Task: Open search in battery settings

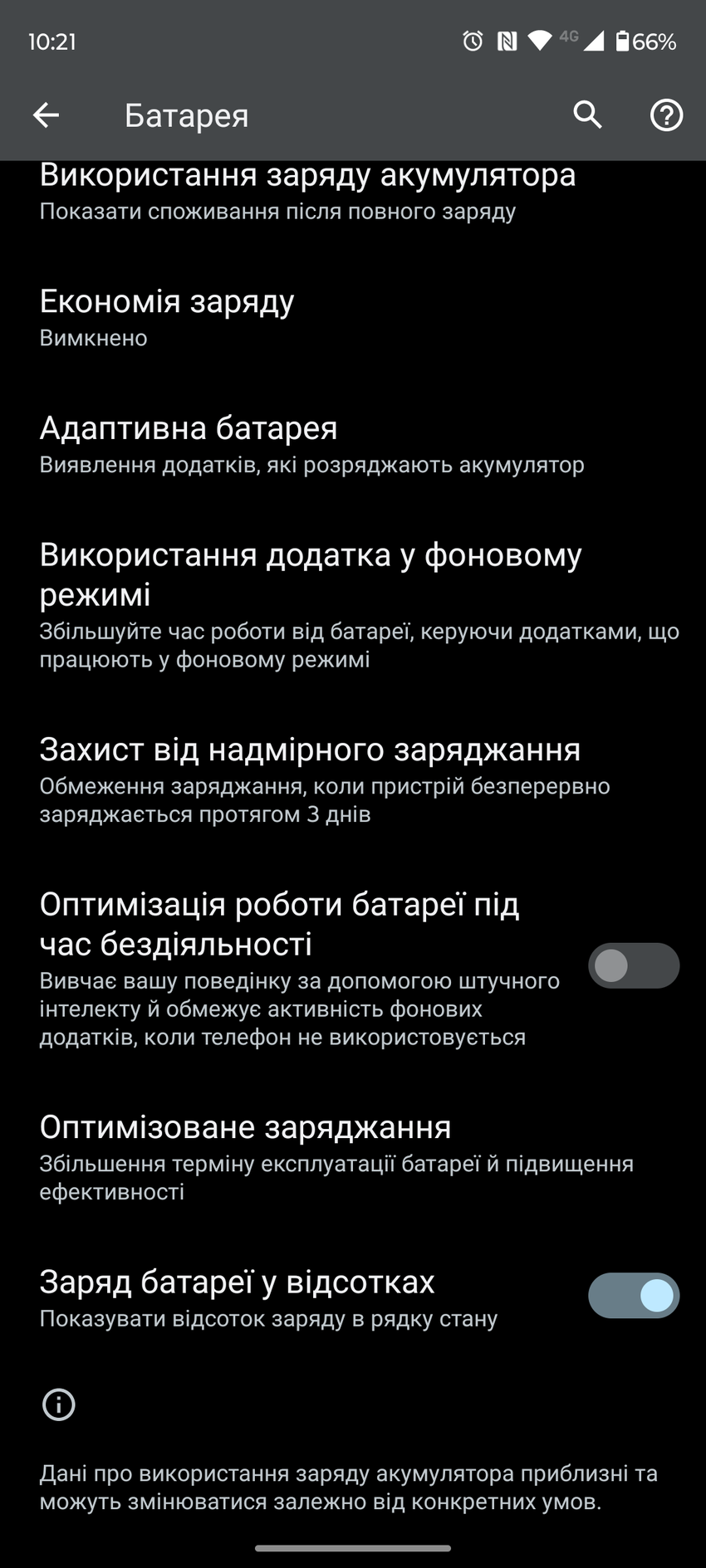Action: pyautogui.click(x=587, y=115)
